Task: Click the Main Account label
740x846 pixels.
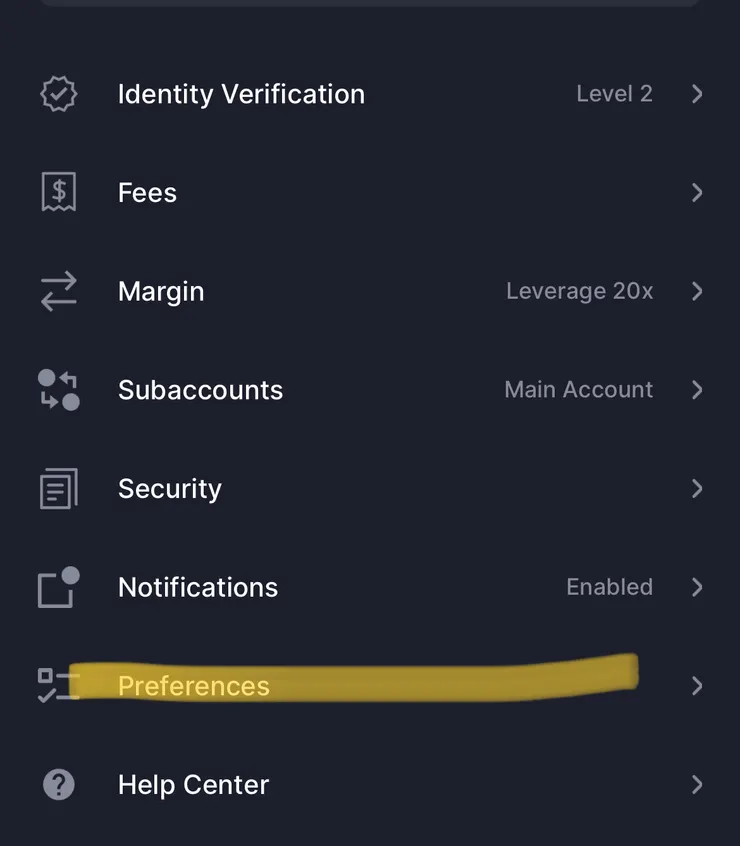Action: (x=579, y=390)
